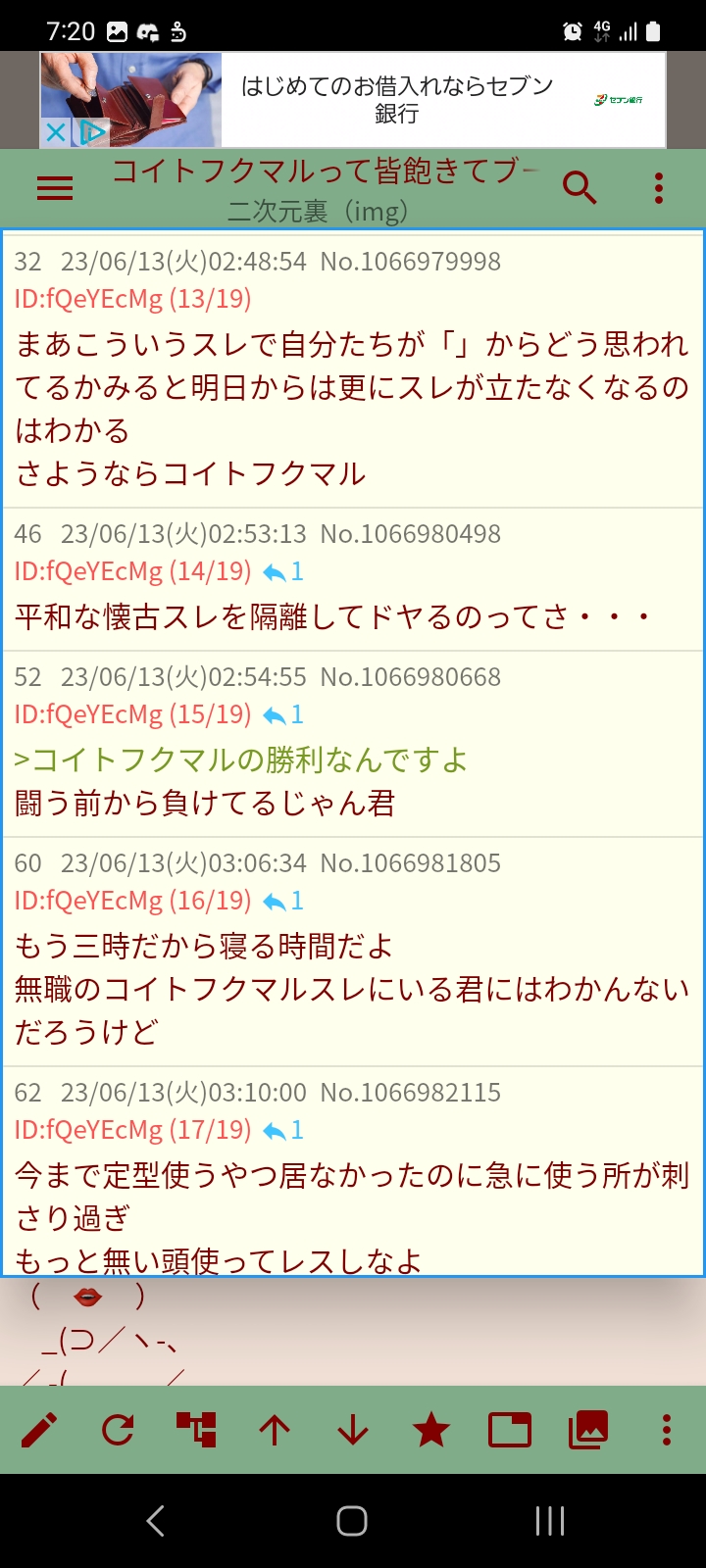Image resolution: width=706 pixels, height=1568 pixels.
Task: Show posts by ID:fQeYEcMg on post 32
Action: click(x=132, y=299)
